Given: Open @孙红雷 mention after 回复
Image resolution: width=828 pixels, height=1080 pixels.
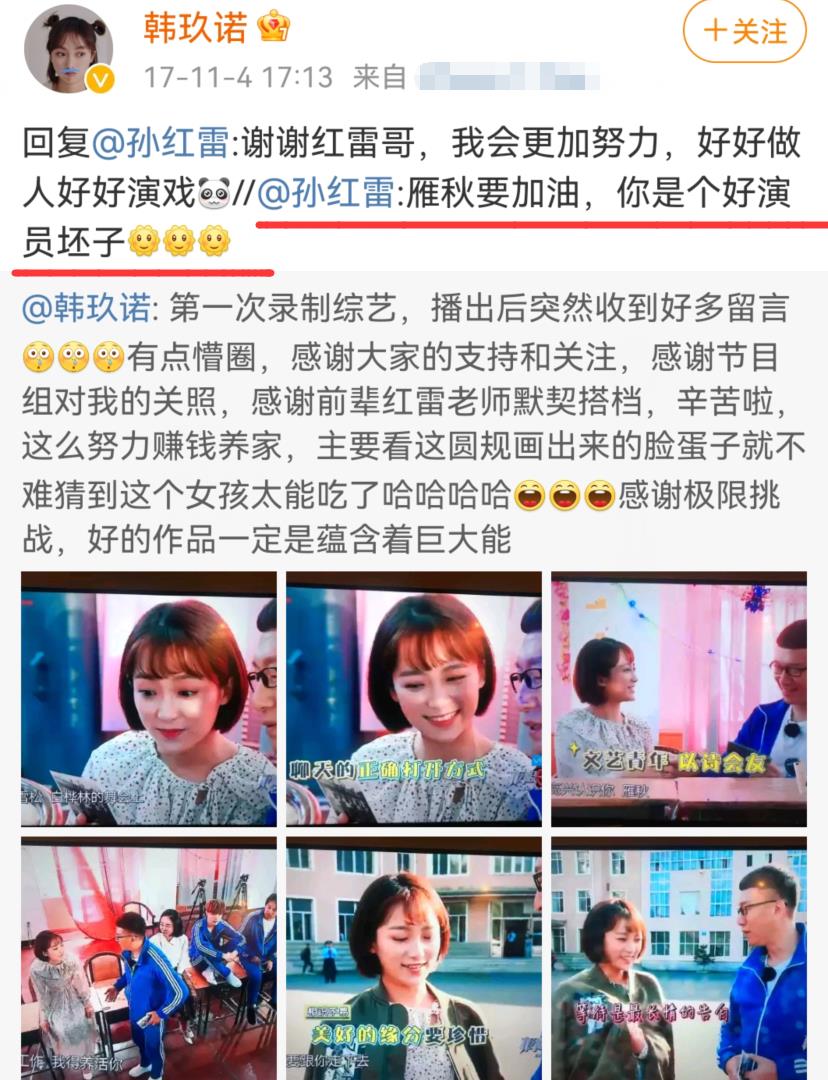Looking at the screenshot, I should click(160, 143).
